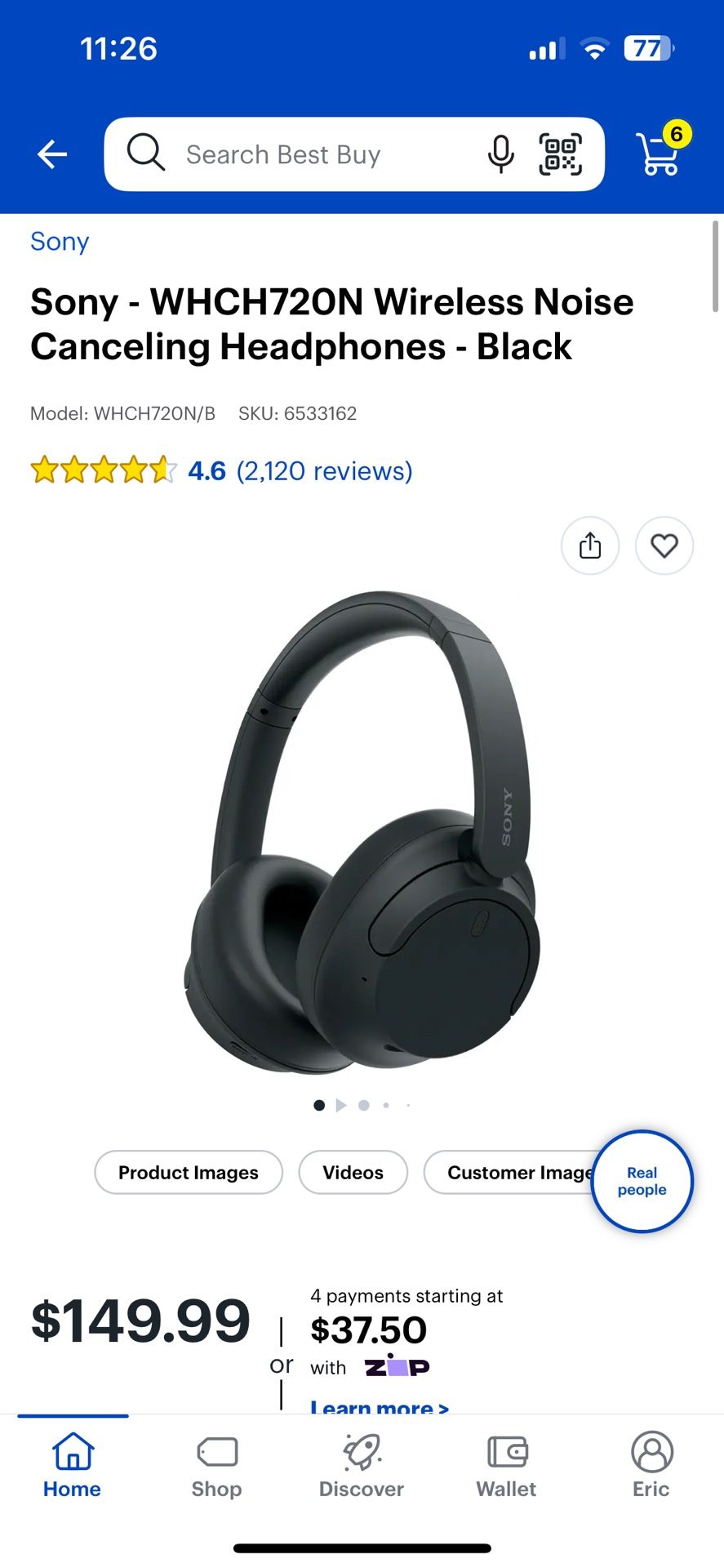Open the Sony brand link
This screenshot has height=1568, width=724.
point(60,242)
